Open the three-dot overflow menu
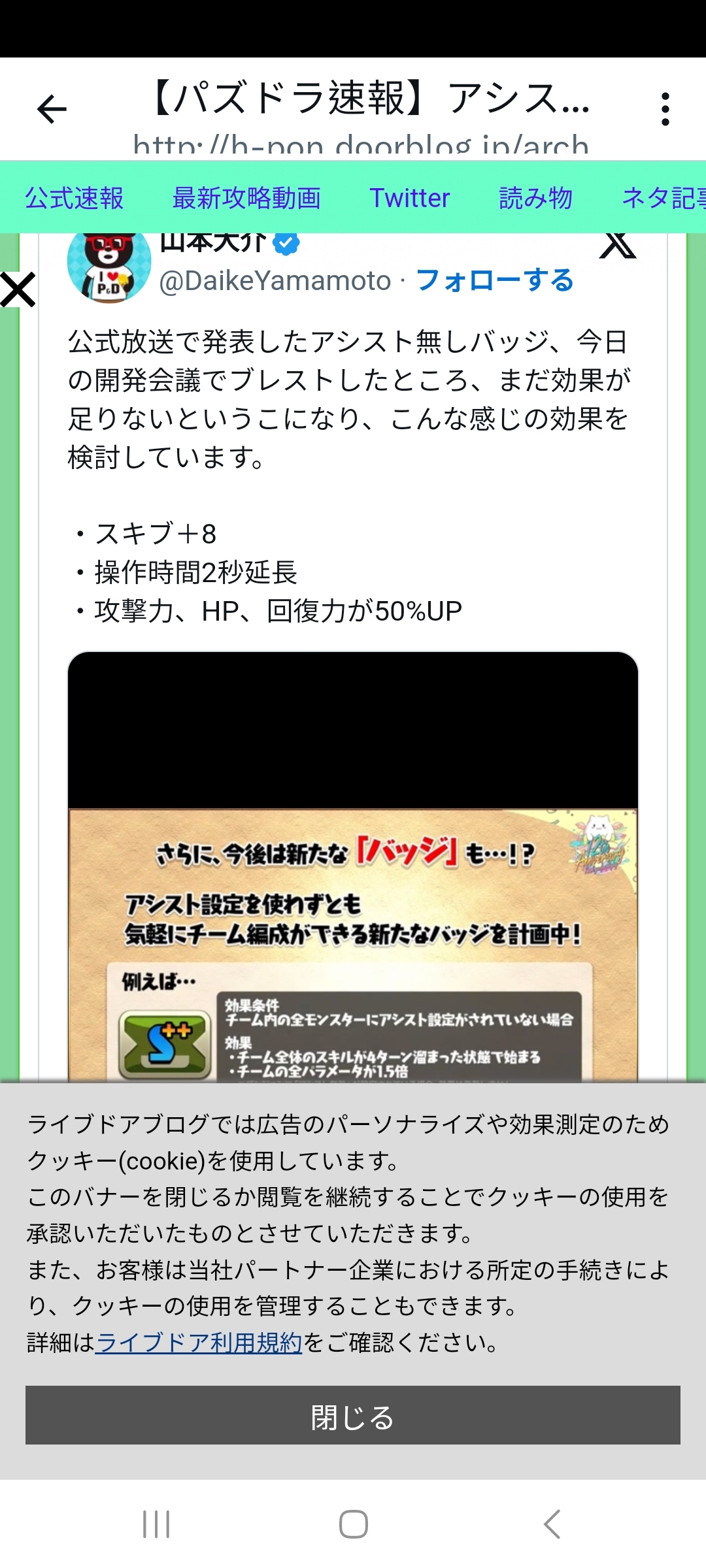The image size is (706, 1568). 665,109
